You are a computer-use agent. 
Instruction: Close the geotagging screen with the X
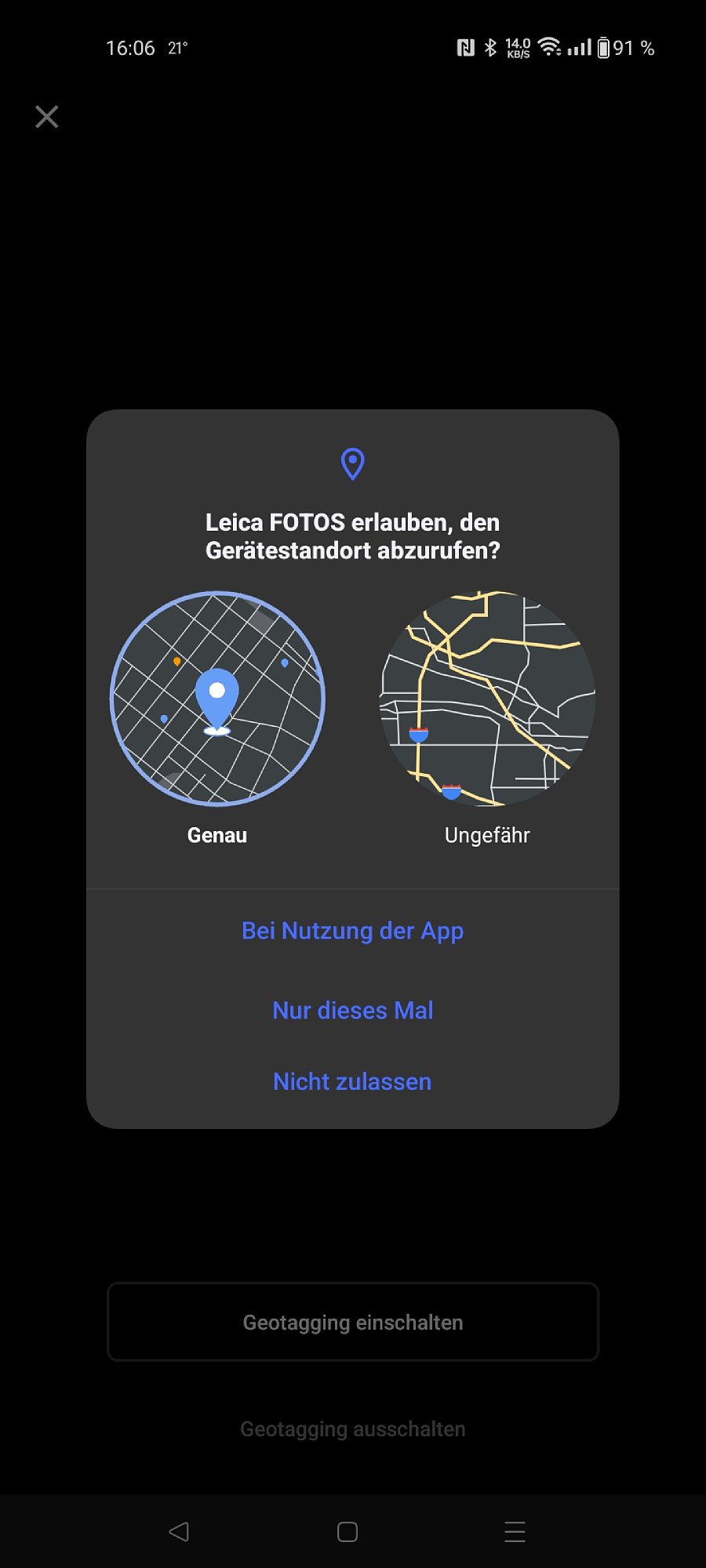coord(47,117)
